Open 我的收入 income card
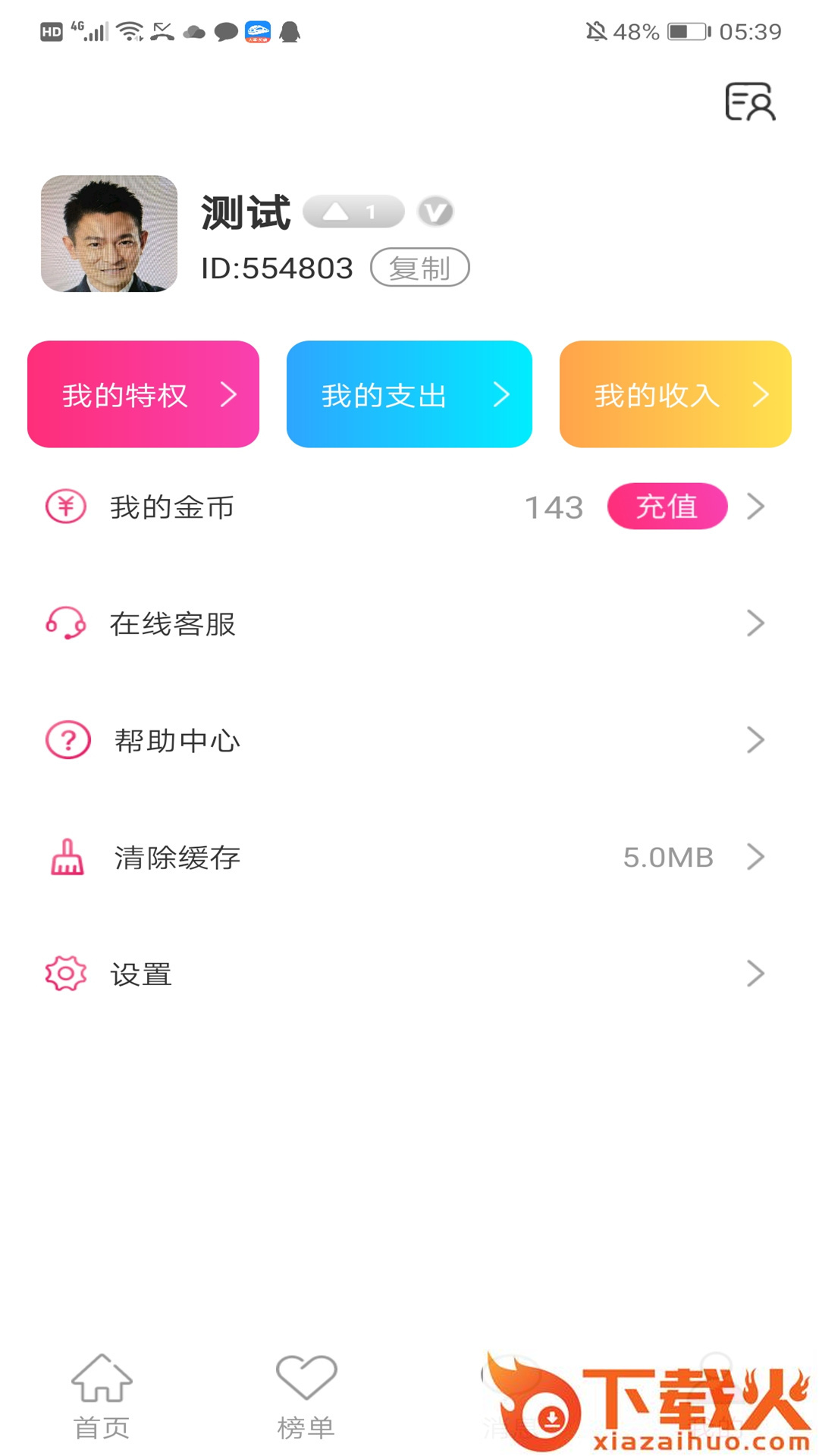Image resolution: width=819 pixels, height=1456 pixels. point(675,394)
